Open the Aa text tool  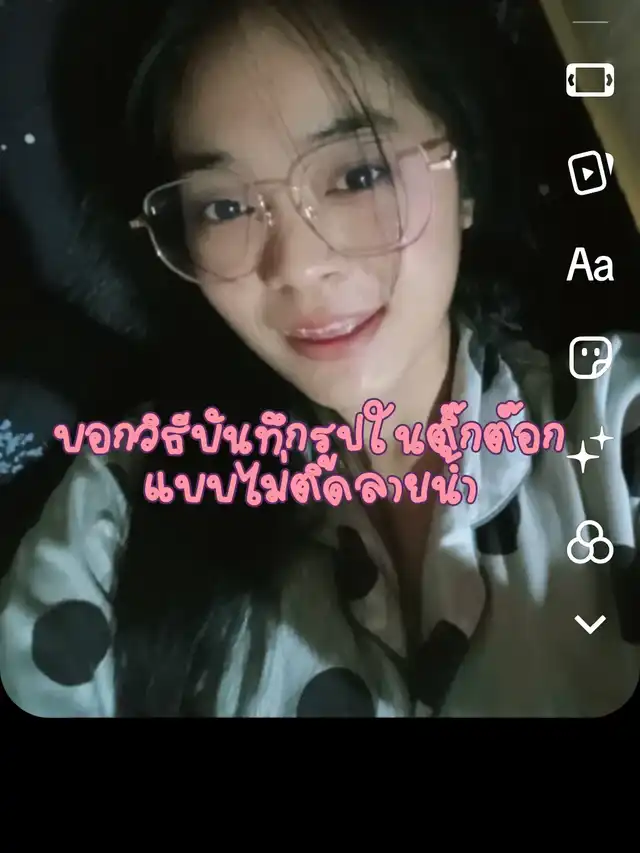coord(590,265)
